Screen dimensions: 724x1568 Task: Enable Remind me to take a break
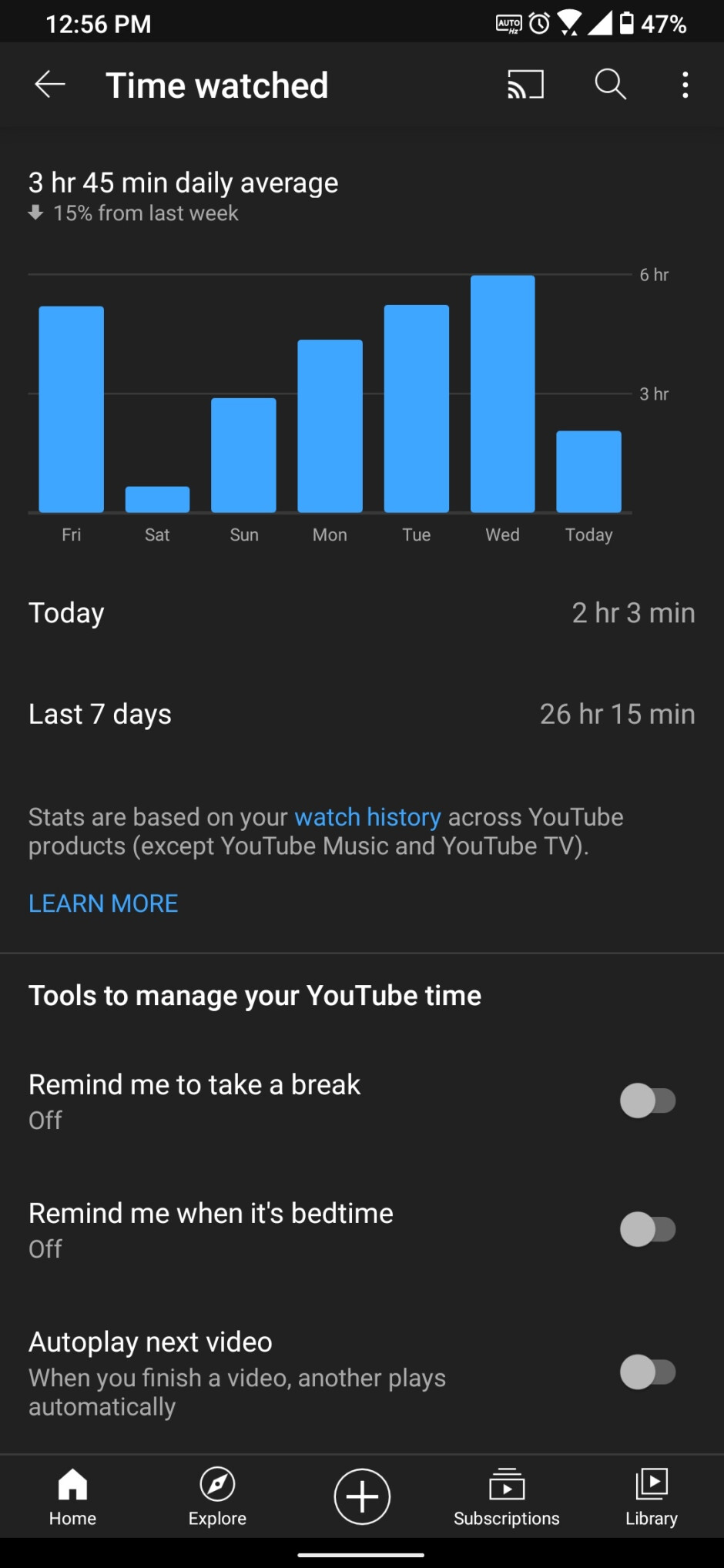[648, 1101]
